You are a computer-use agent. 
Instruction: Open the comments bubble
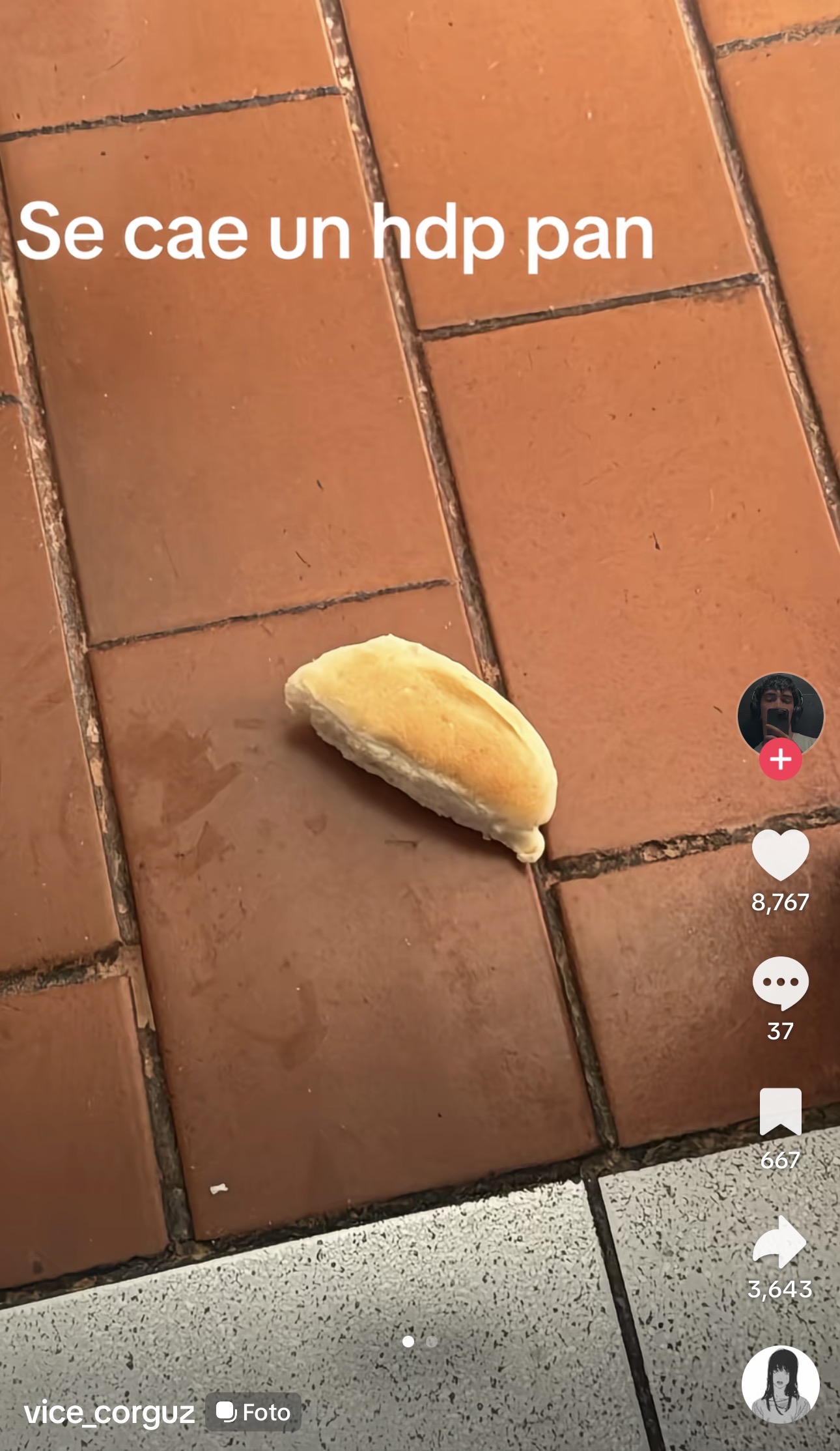pos(780,983)
